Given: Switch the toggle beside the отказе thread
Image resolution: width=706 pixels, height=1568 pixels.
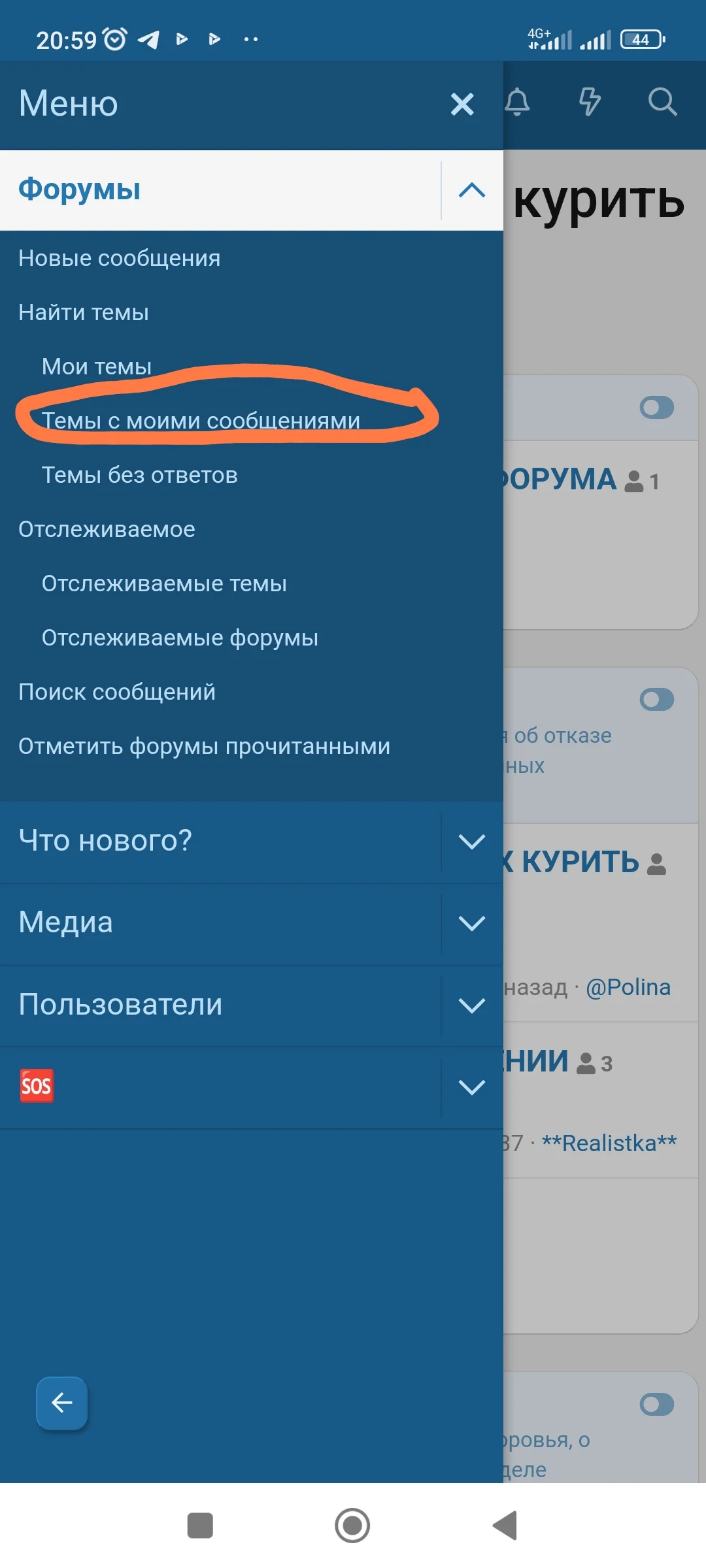Looking at the screenshot, I should [656, 699].
